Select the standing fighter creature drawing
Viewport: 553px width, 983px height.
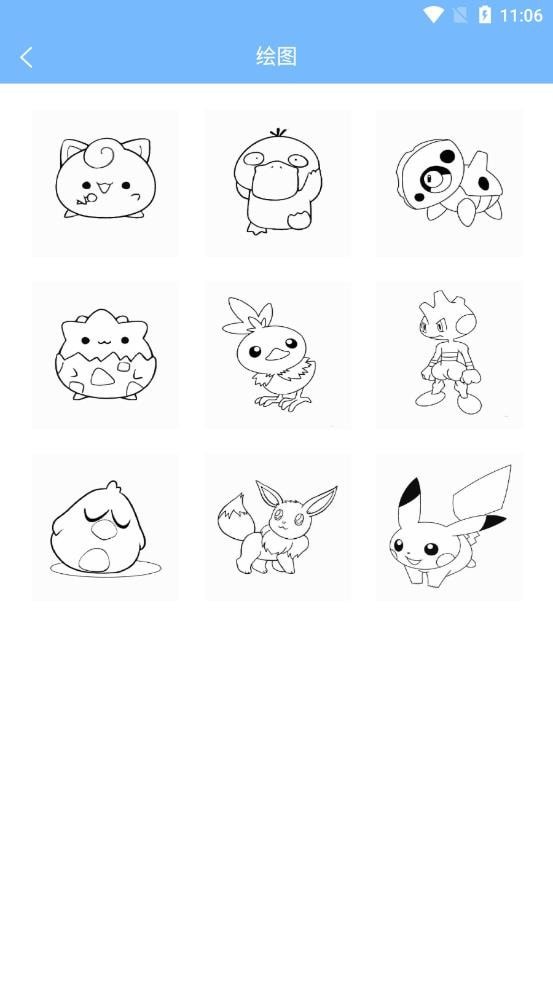tap(449, 355)
